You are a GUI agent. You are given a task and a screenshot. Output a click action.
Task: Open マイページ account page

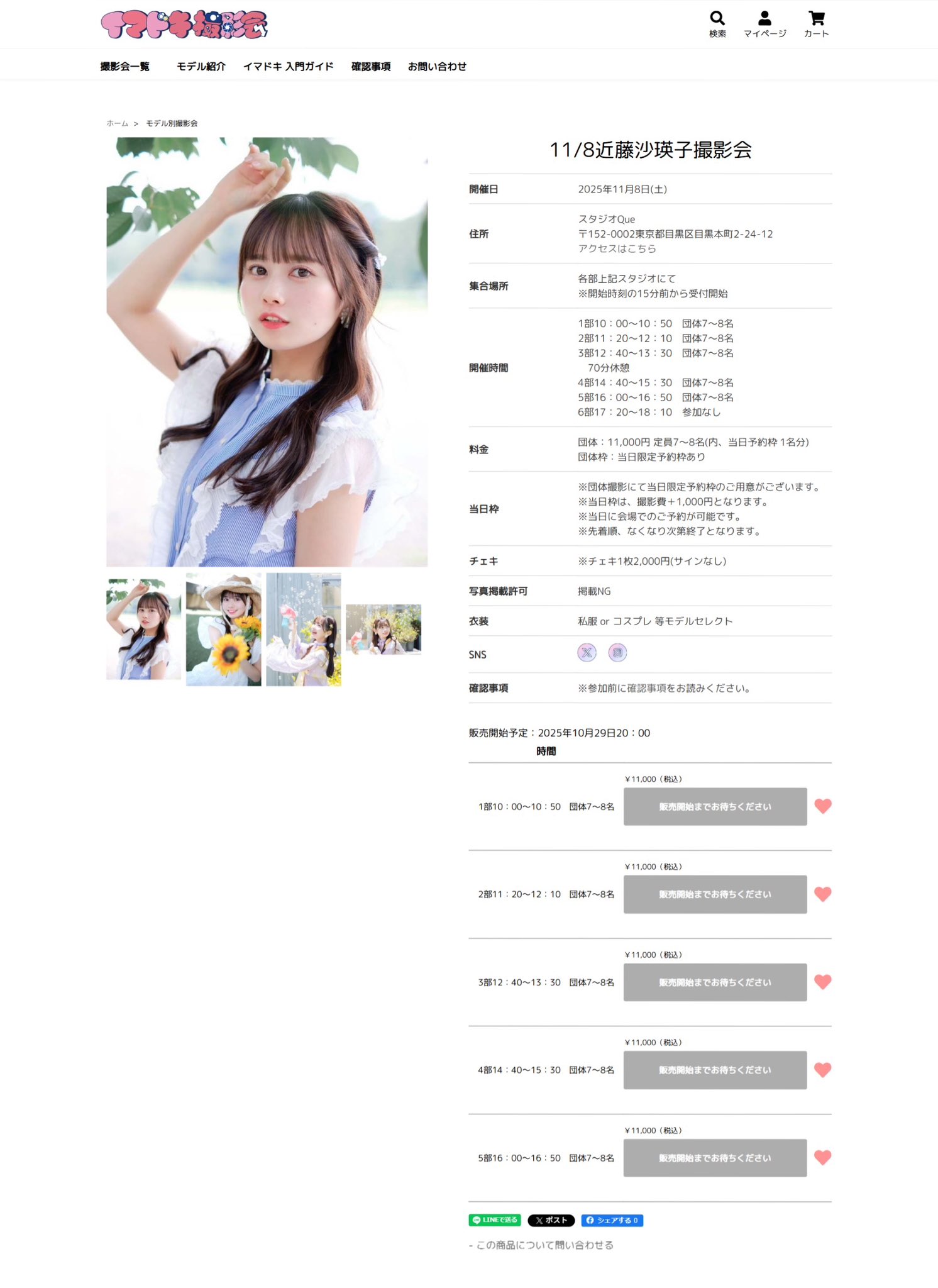click(764, 24)
